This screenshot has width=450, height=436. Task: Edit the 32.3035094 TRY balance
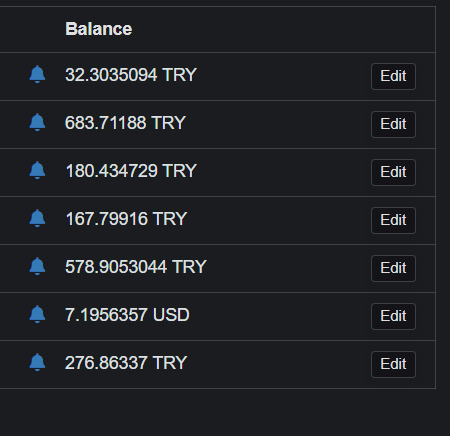tap(393, 76)
